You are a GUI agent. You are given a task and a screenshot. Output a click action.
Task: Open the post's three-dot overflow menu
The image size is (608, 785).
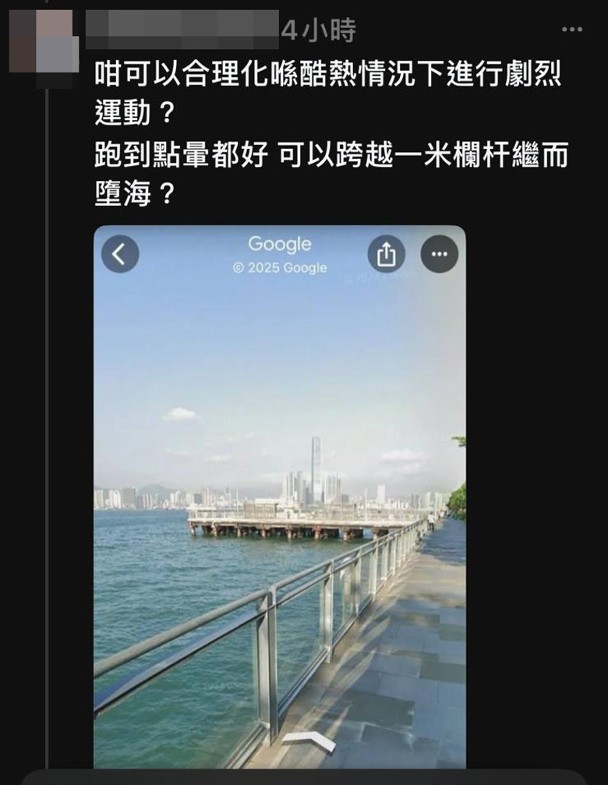click(571, 30)
